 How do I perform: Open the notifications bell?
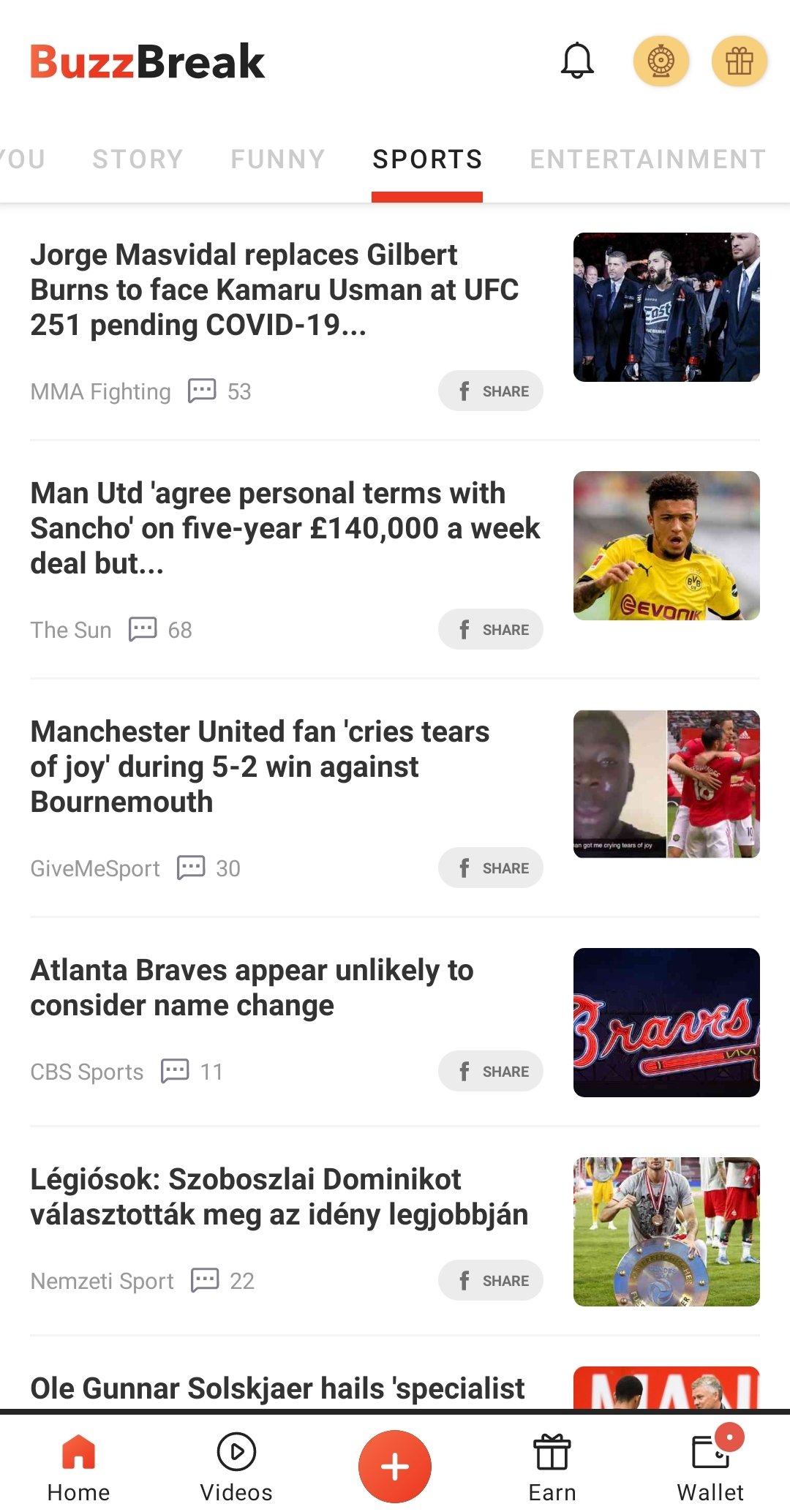click(577, 61)
